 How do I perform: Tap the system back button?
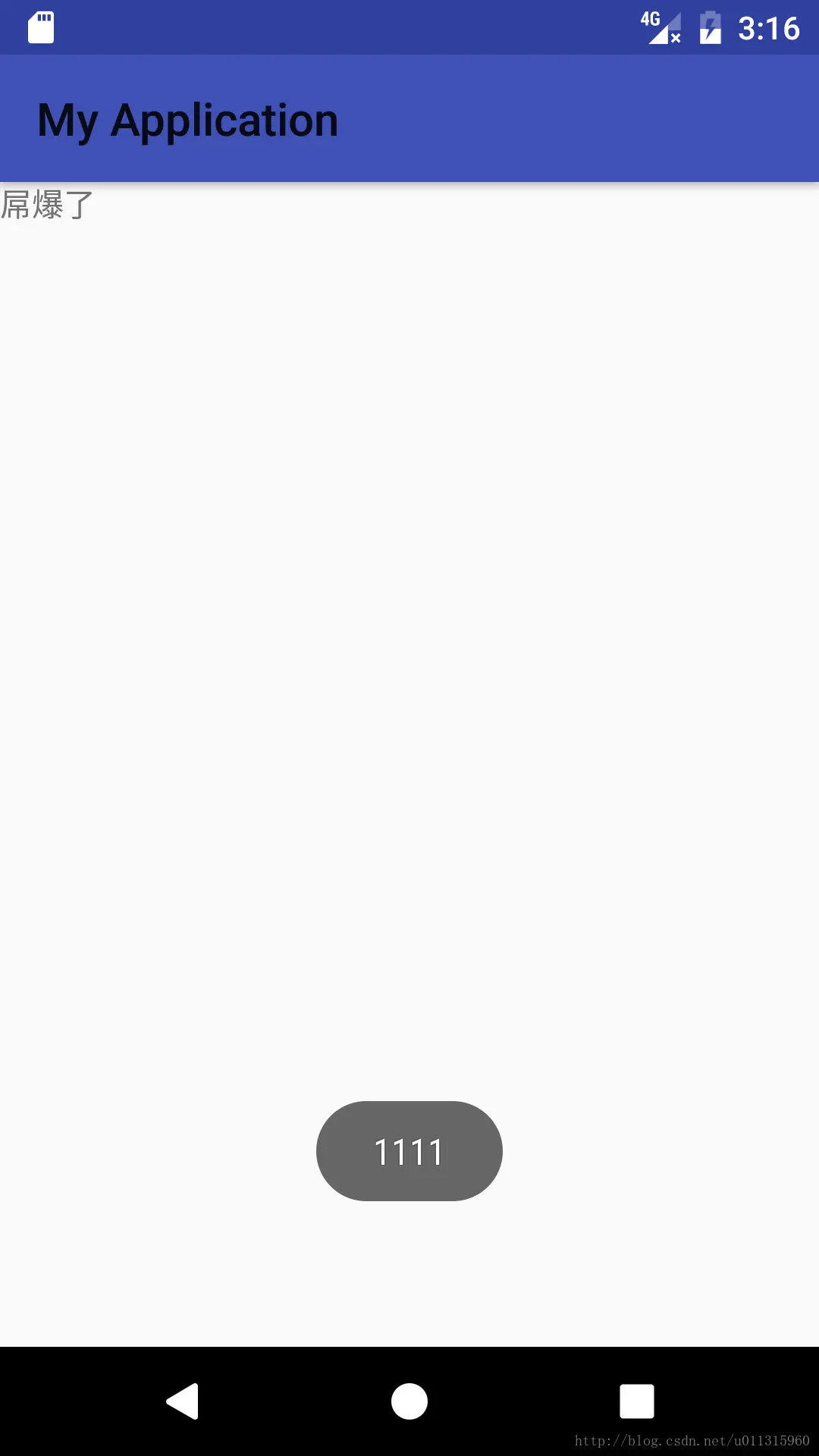coord(183,1401)
